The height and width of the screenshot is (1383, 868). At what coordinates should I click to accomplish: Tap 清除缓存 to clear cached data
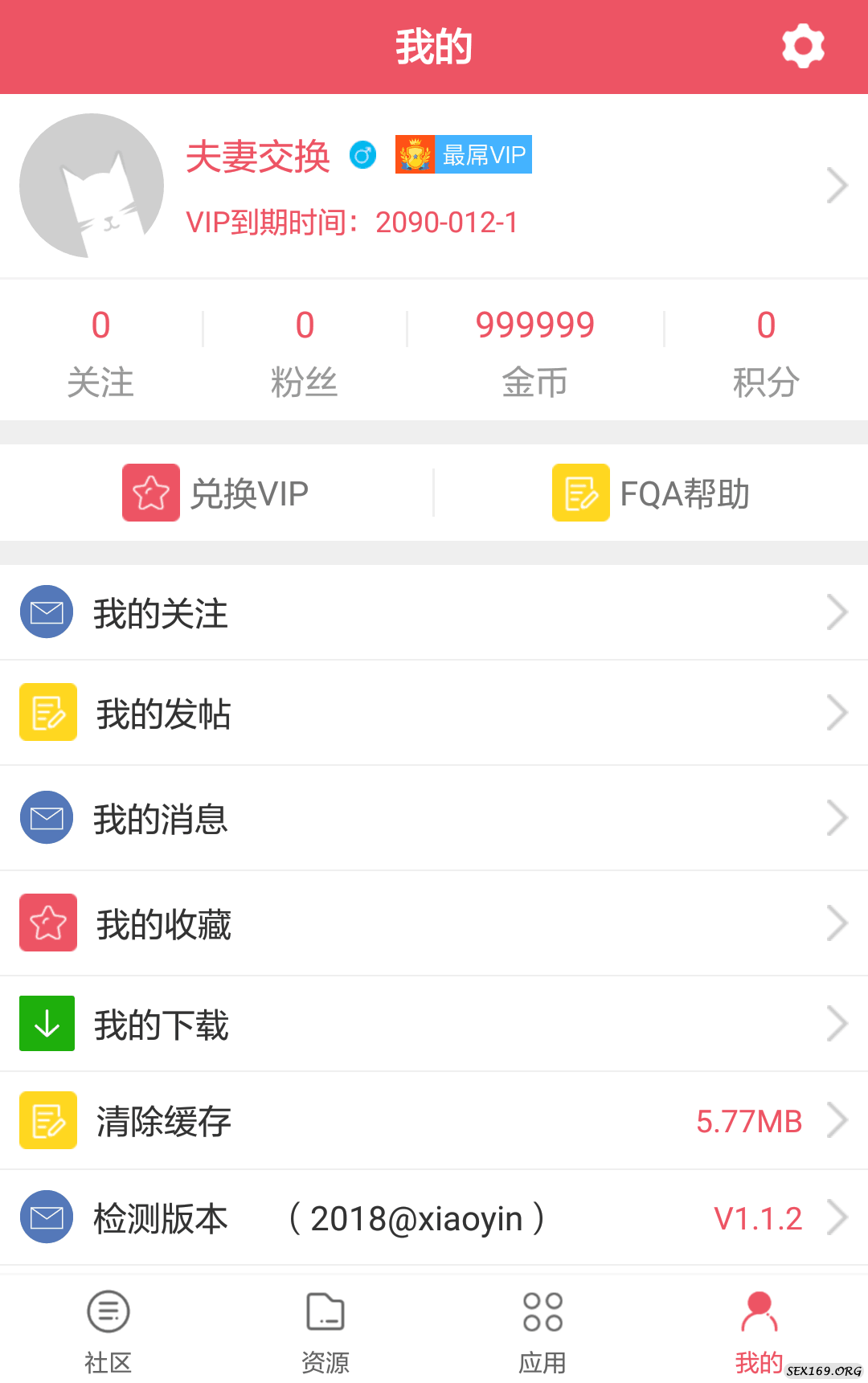163,1120
